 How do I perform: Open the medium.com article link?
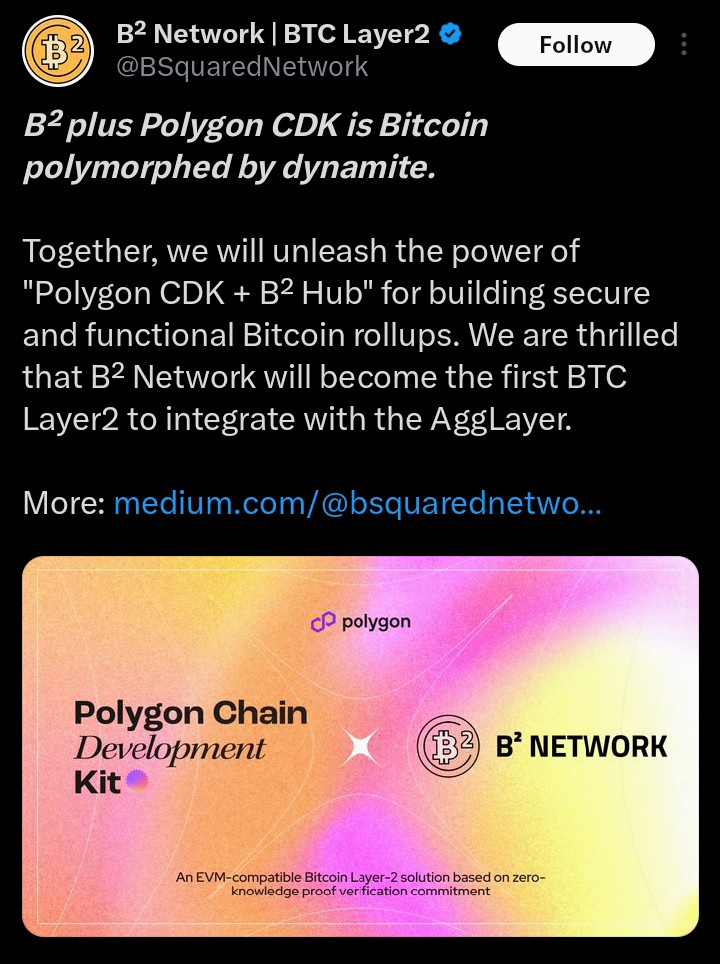pos(357,502)
